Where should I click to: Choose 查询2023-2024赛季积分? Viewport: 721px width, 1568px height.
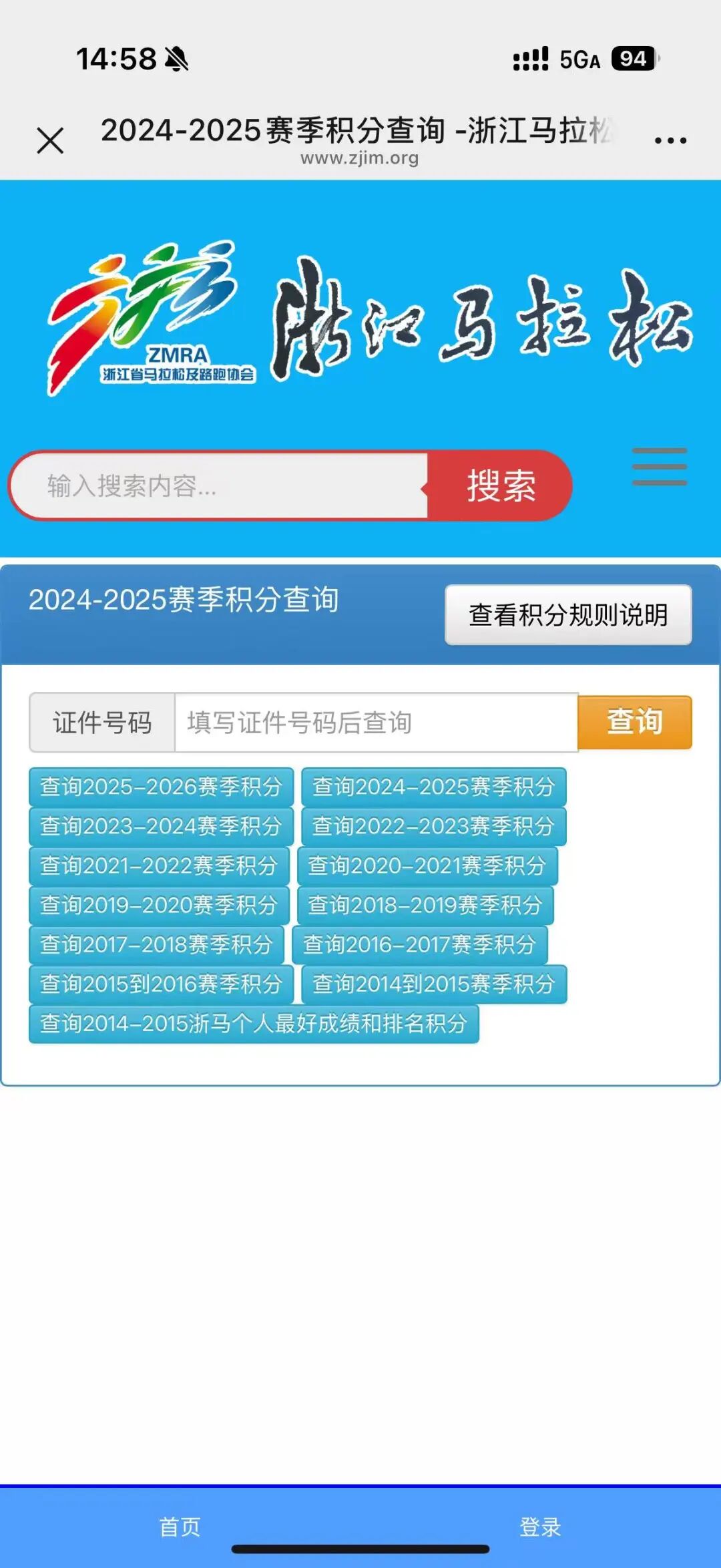coord(161,826)
